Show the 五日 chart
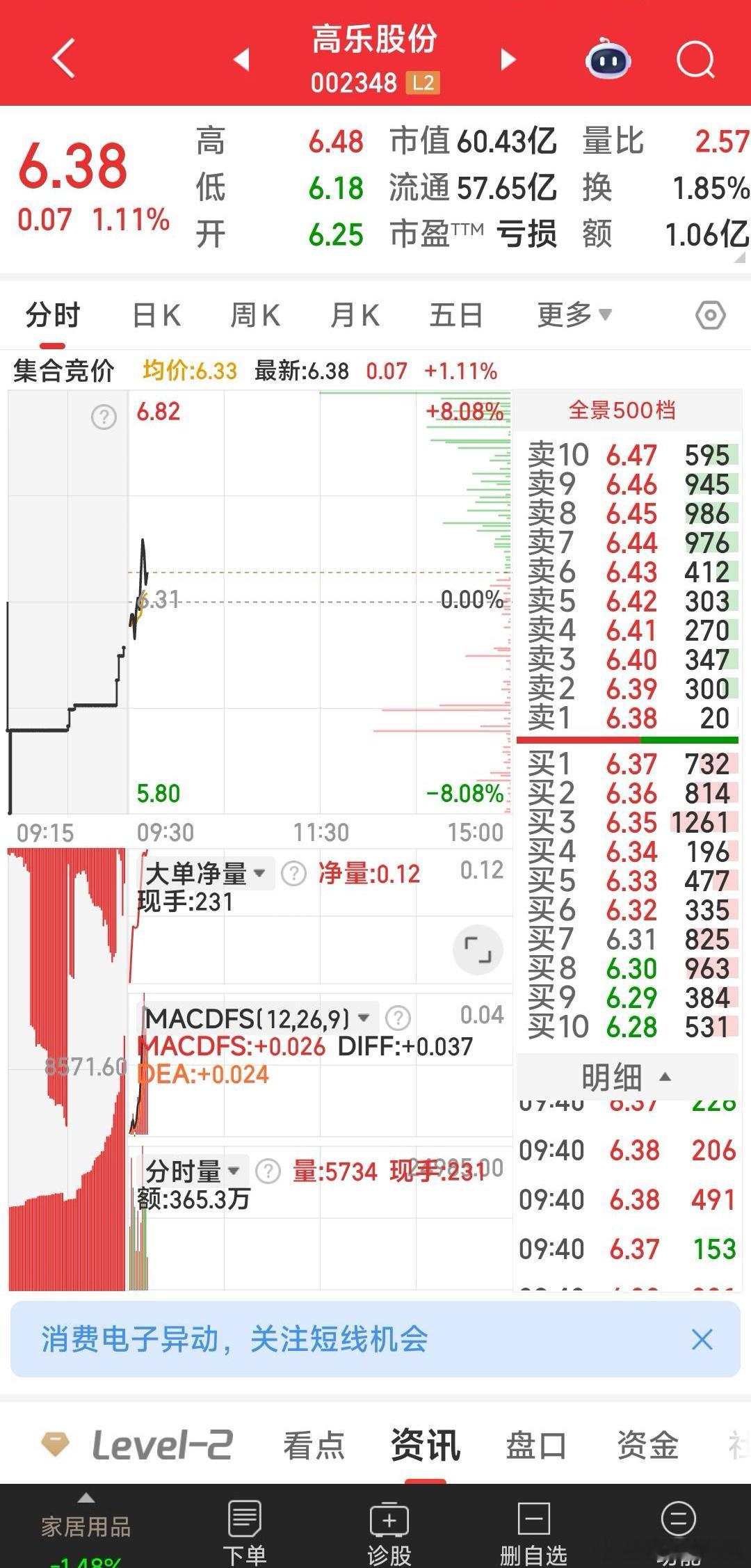Image resolution: width=751 pixels, height=1568 pixels. [x=455, y=316]
